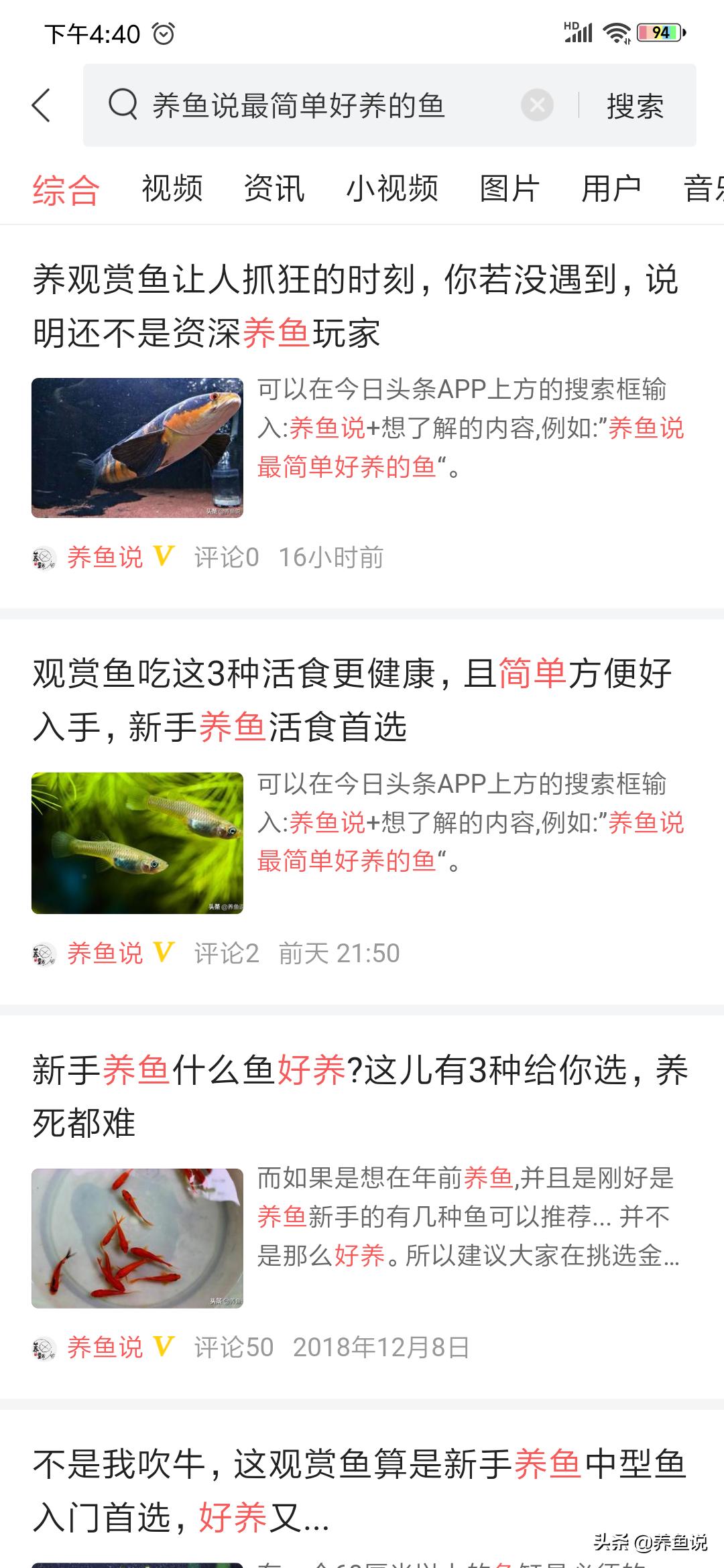Switch to the 图片 tab

(x=508, y=188)
